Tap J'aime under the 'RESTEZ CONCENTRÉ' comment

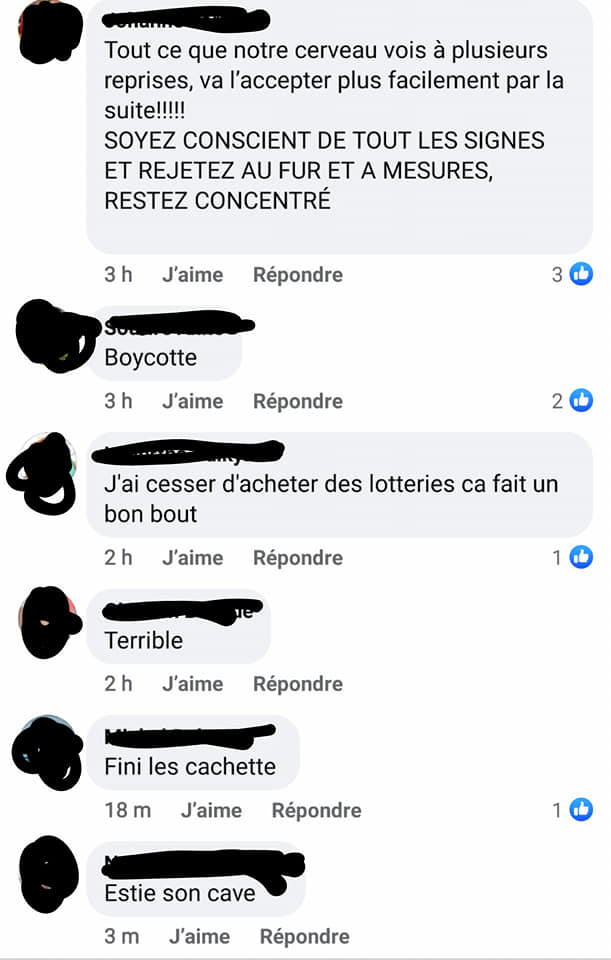coord(192,274)
